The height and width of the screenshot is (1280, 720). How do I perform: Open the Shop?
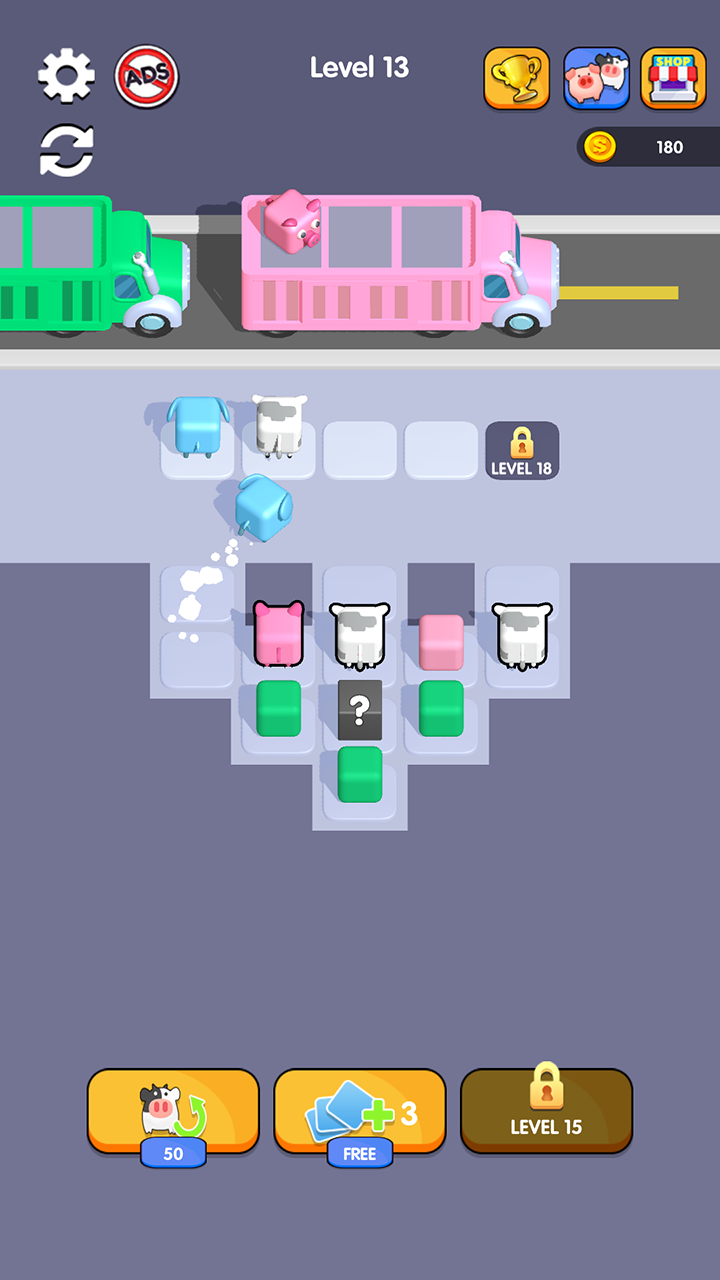coord(673,78)
